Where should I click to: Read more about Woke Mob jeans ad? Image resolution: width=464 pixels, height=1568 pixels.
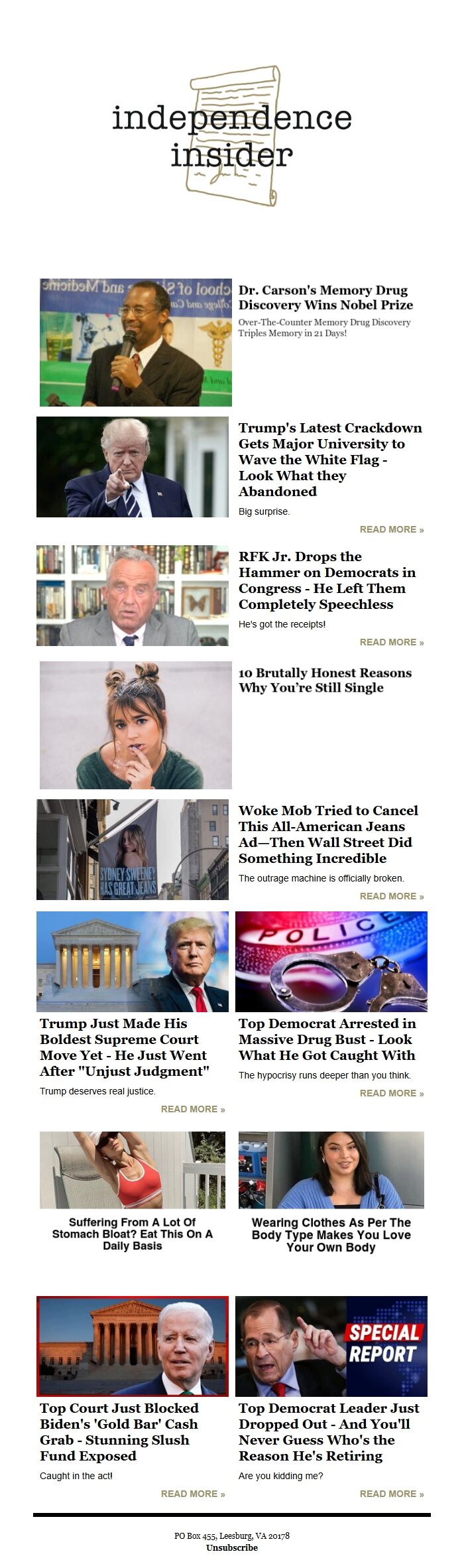click(391, 896)
